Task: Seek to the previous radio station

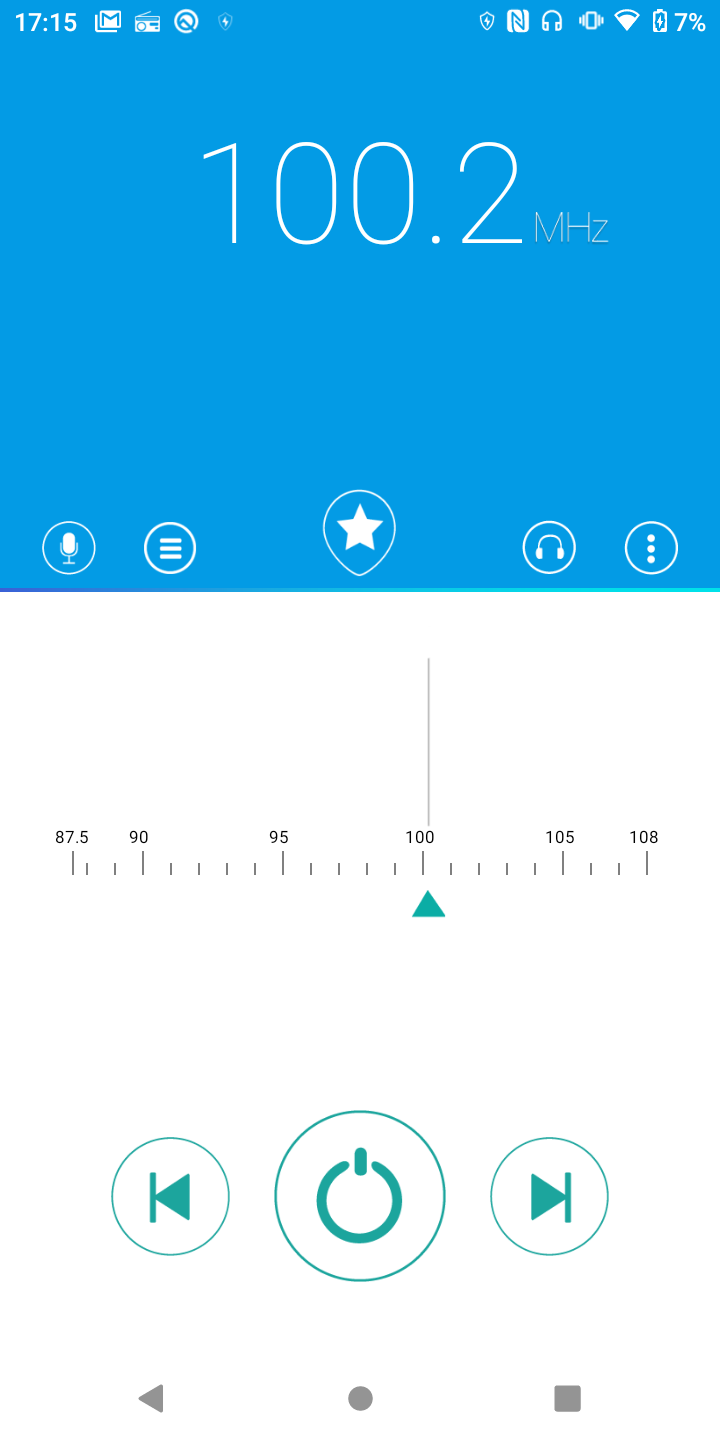Action: tap(170, 1196)
